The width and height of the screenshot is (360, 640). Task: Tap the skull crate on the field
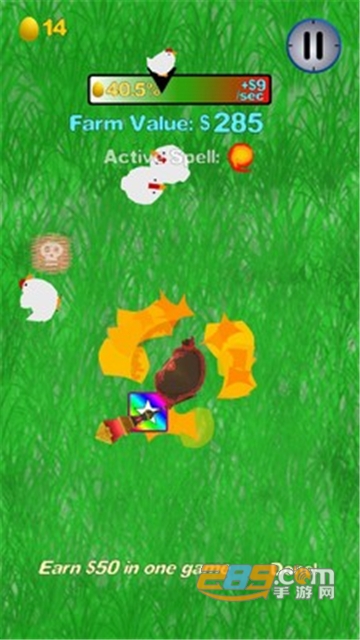[51, 253]
